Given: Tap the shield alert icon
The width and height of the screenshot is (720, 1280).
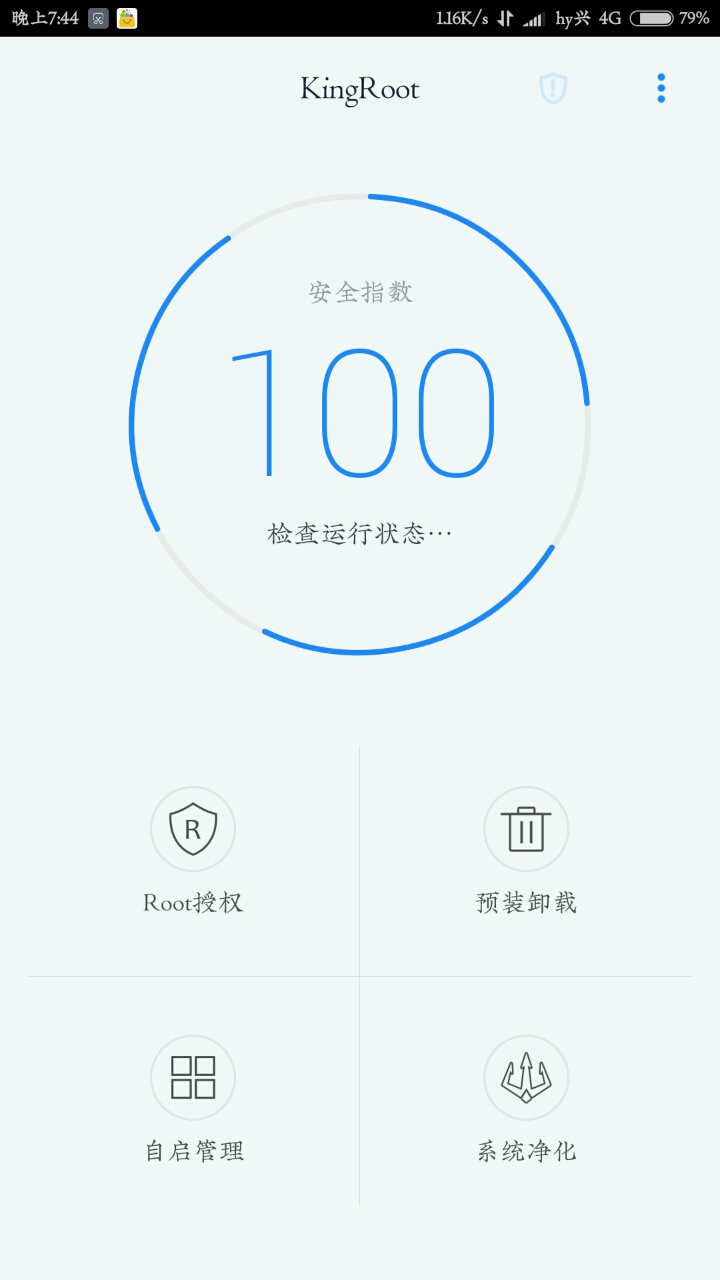Looking at the screenshot, I should pos(553,88).
